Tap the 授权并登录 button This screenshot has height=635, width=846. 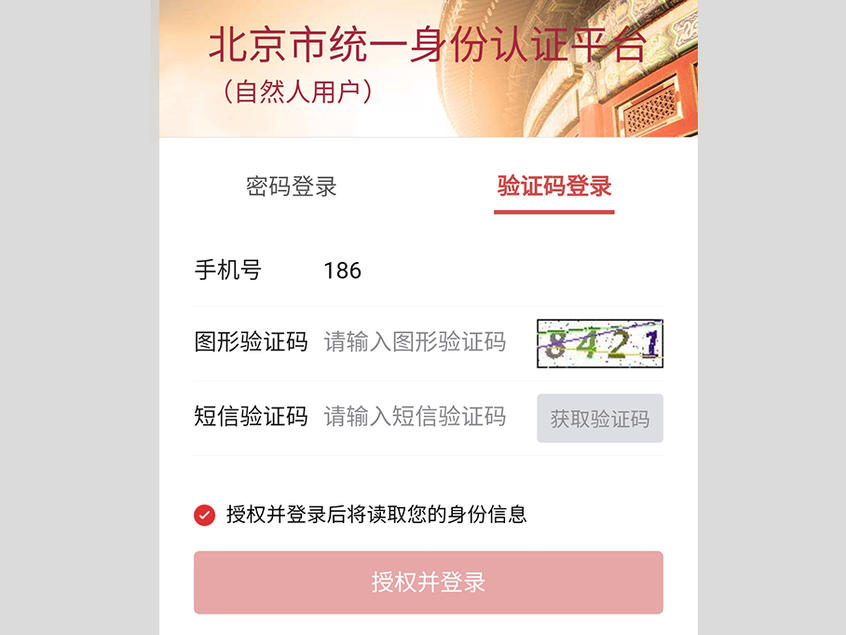pos(428,582)
